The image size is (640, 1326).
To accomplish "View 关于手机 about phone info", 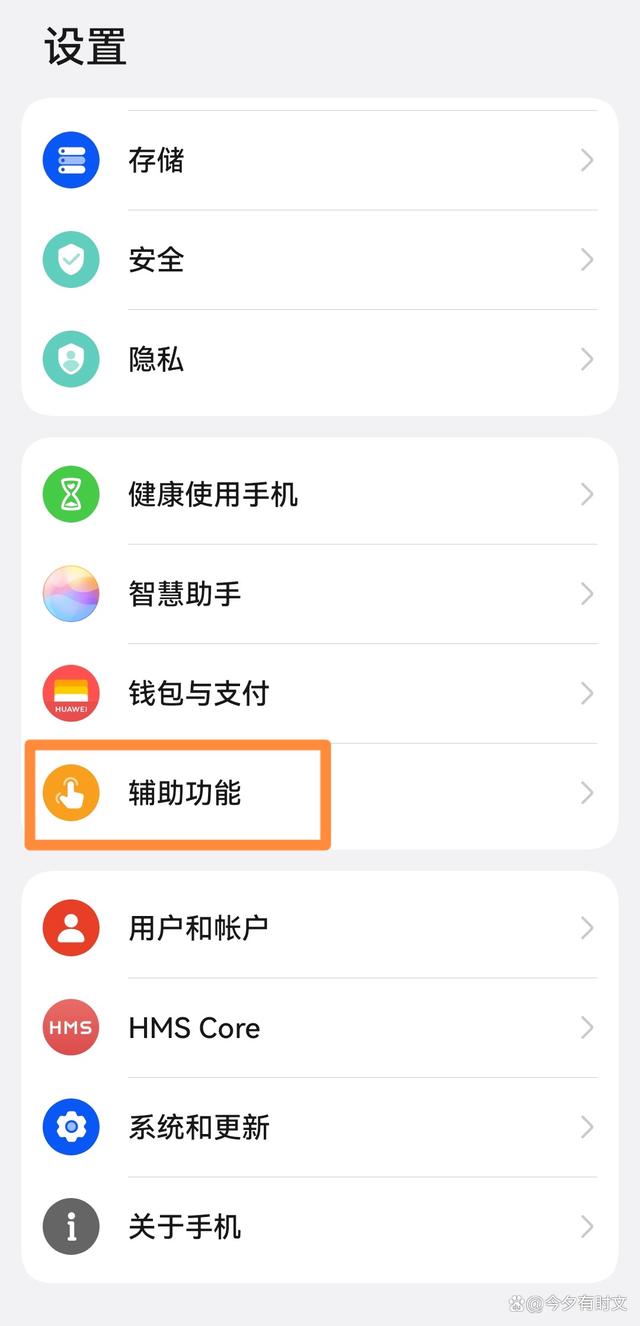I will point(319,1227).
